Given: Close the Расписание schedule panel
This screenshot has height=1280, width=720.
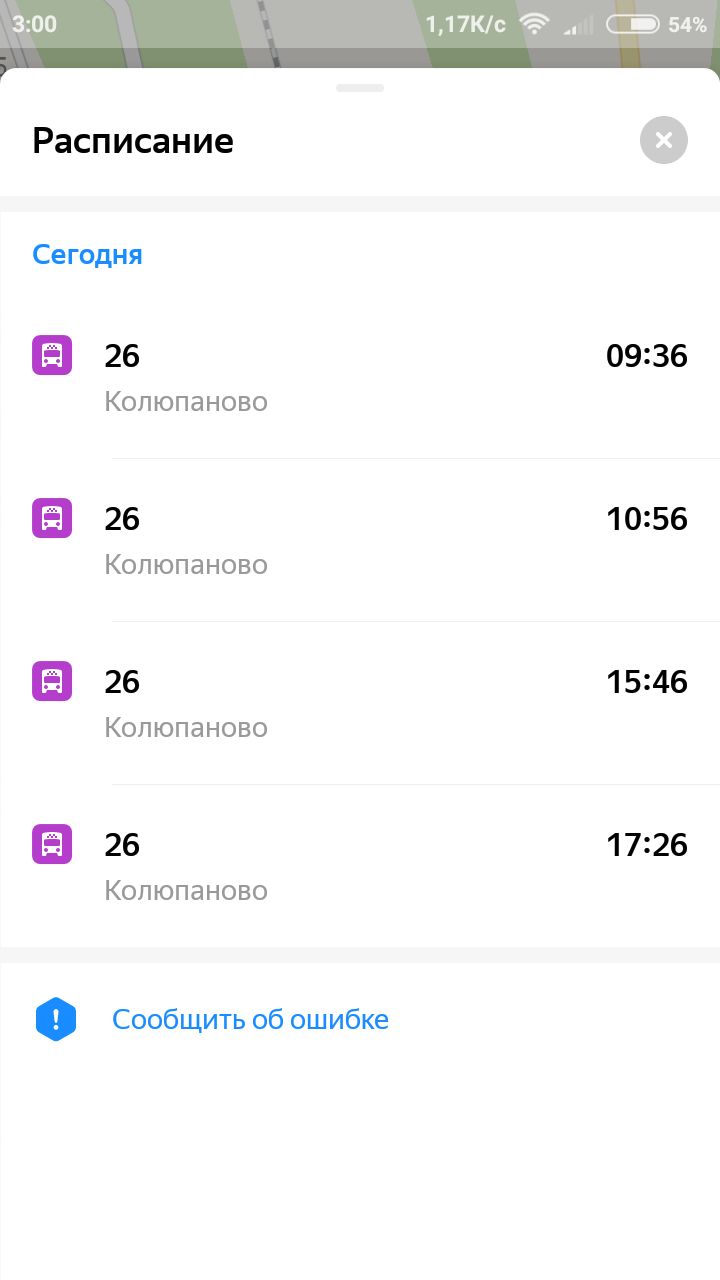Looking at the screenshot, I should [664, 140].
